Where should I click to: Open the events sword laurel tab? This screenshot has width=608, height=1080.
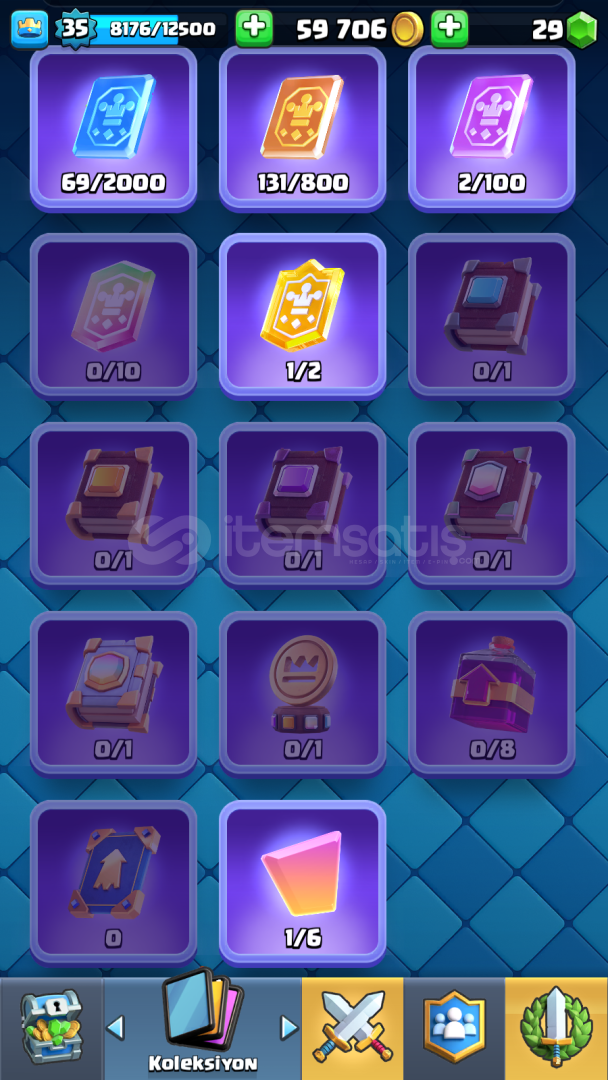(556, 1028)
